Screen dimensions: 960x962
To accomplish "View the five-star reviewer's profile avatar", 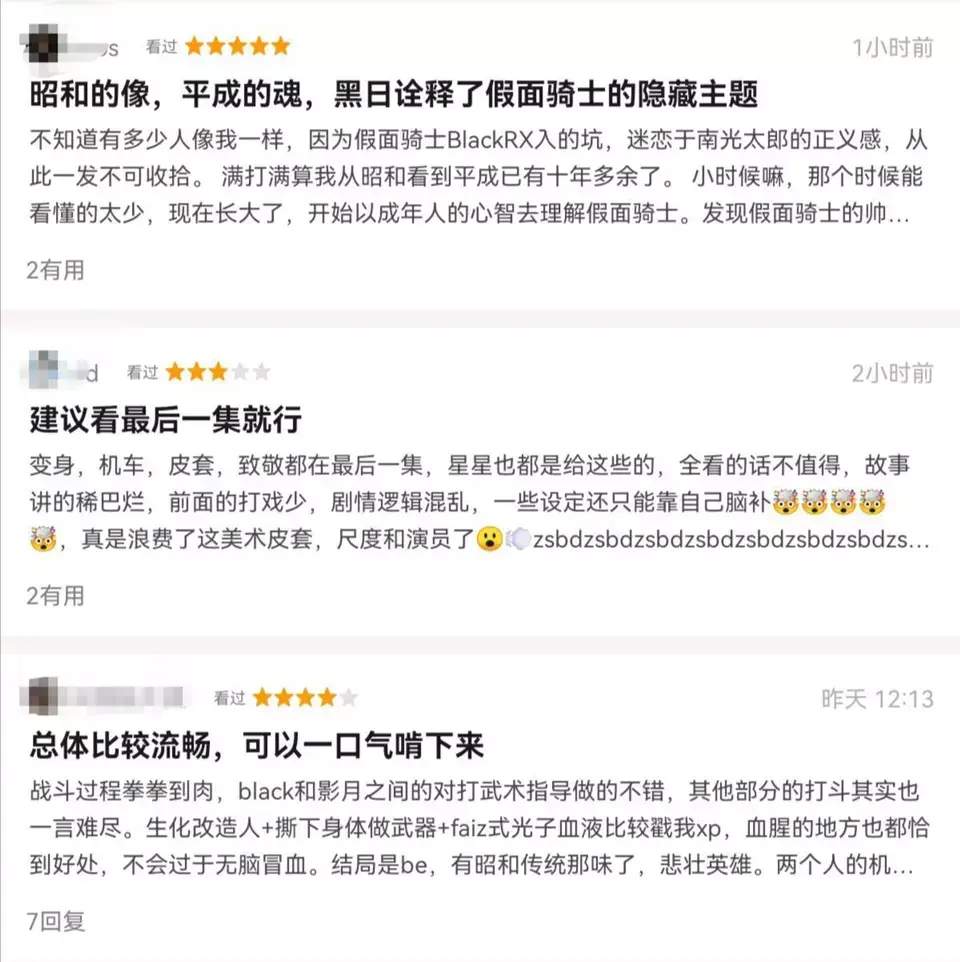I will pos(44,46).
